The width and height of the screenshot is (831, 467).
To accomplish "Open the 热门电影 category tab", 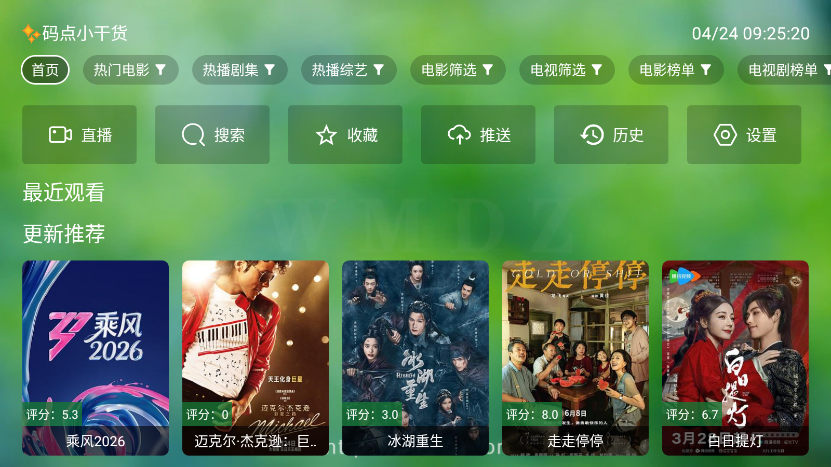I will coord(130,70).
